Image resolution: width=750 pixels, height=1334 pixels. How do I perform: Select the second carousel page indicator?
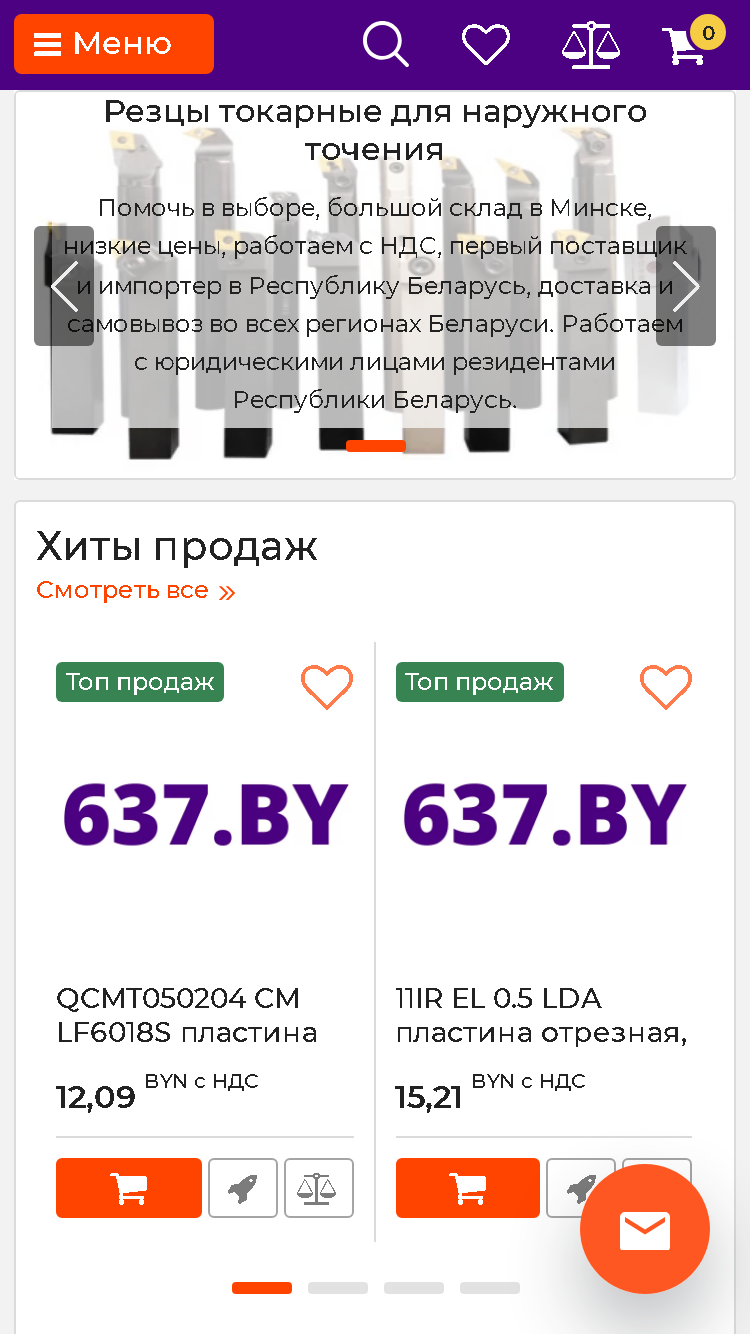pos(338,1288)
